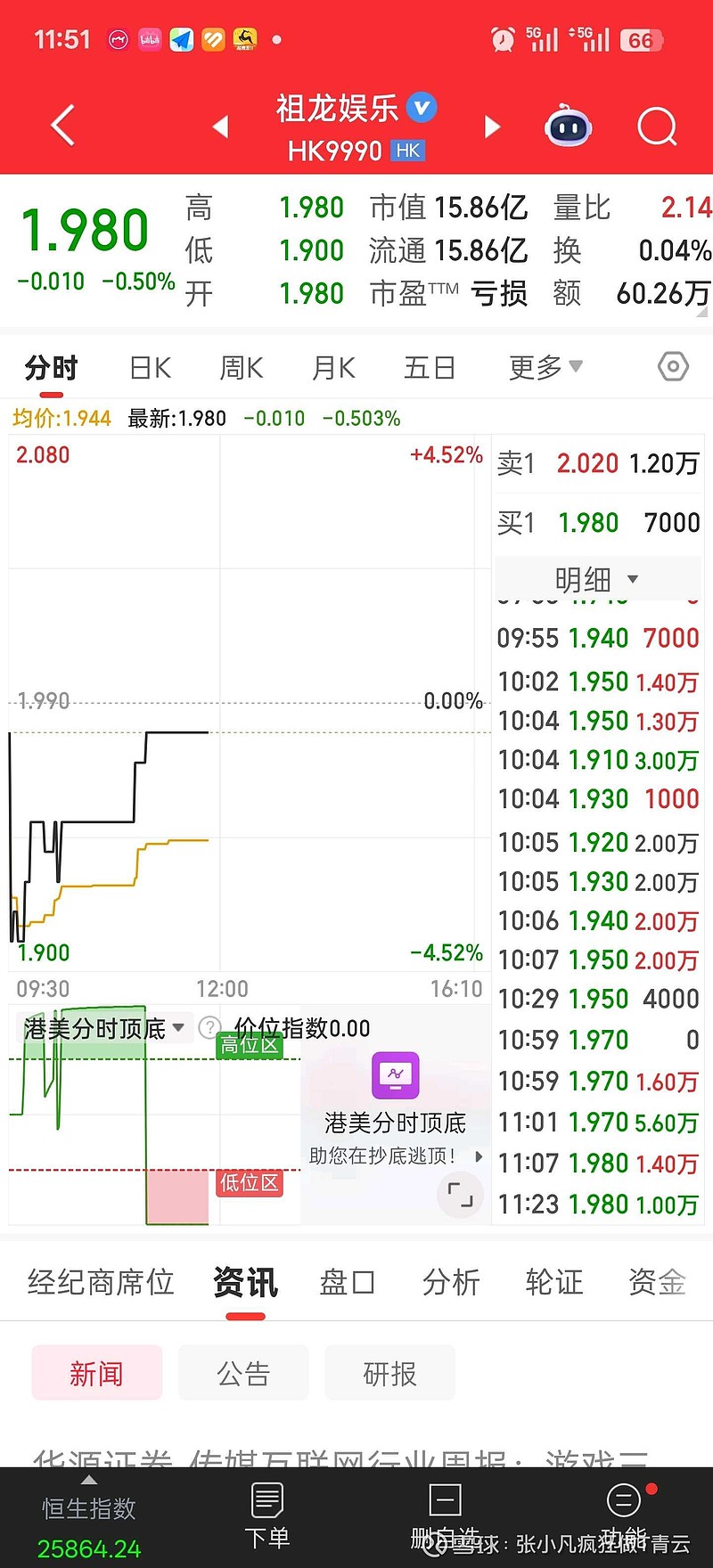This screenshot has height=1568, width=713.
Task: Switch to the 五日 chart tab
Action: 429,367
